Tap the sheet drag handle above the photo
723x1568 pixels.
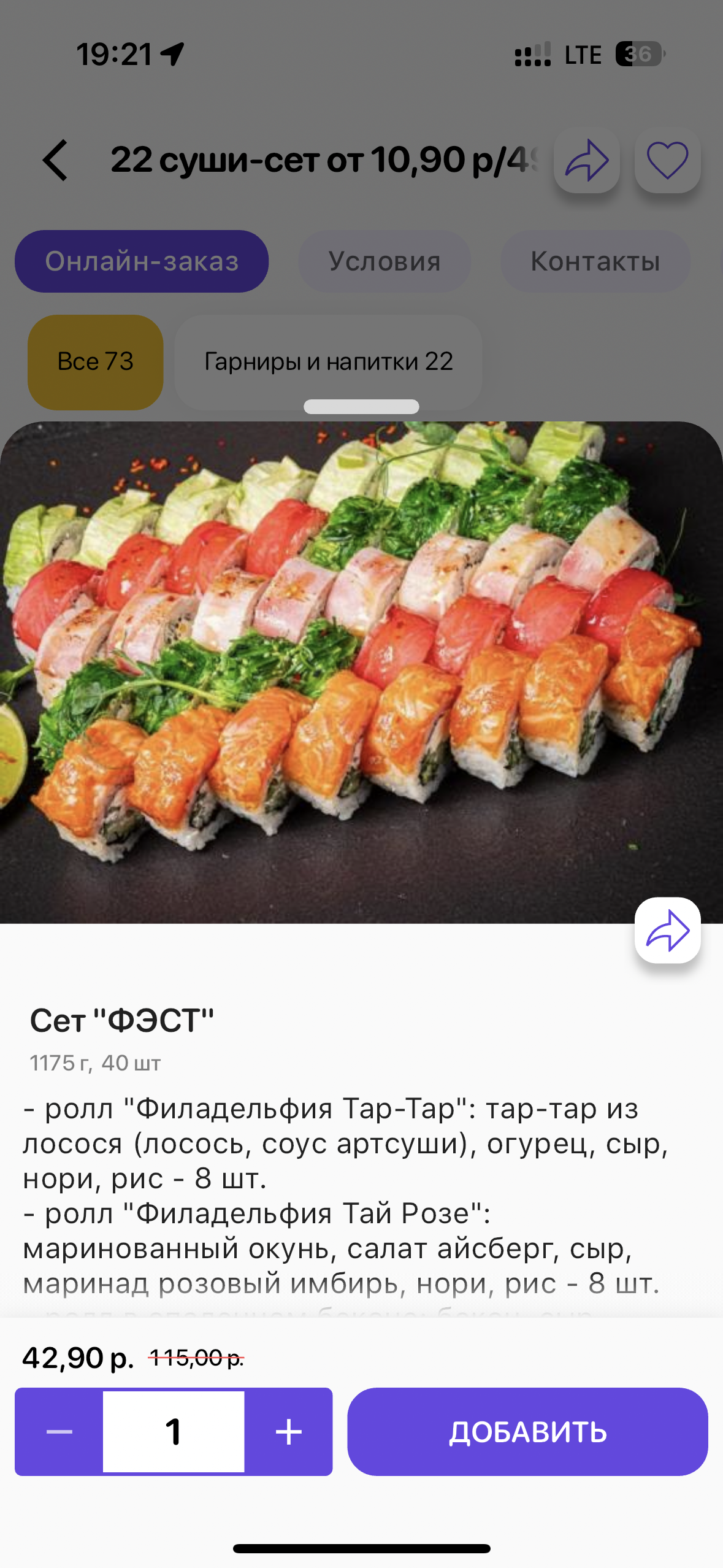click(x=361, y=407)
